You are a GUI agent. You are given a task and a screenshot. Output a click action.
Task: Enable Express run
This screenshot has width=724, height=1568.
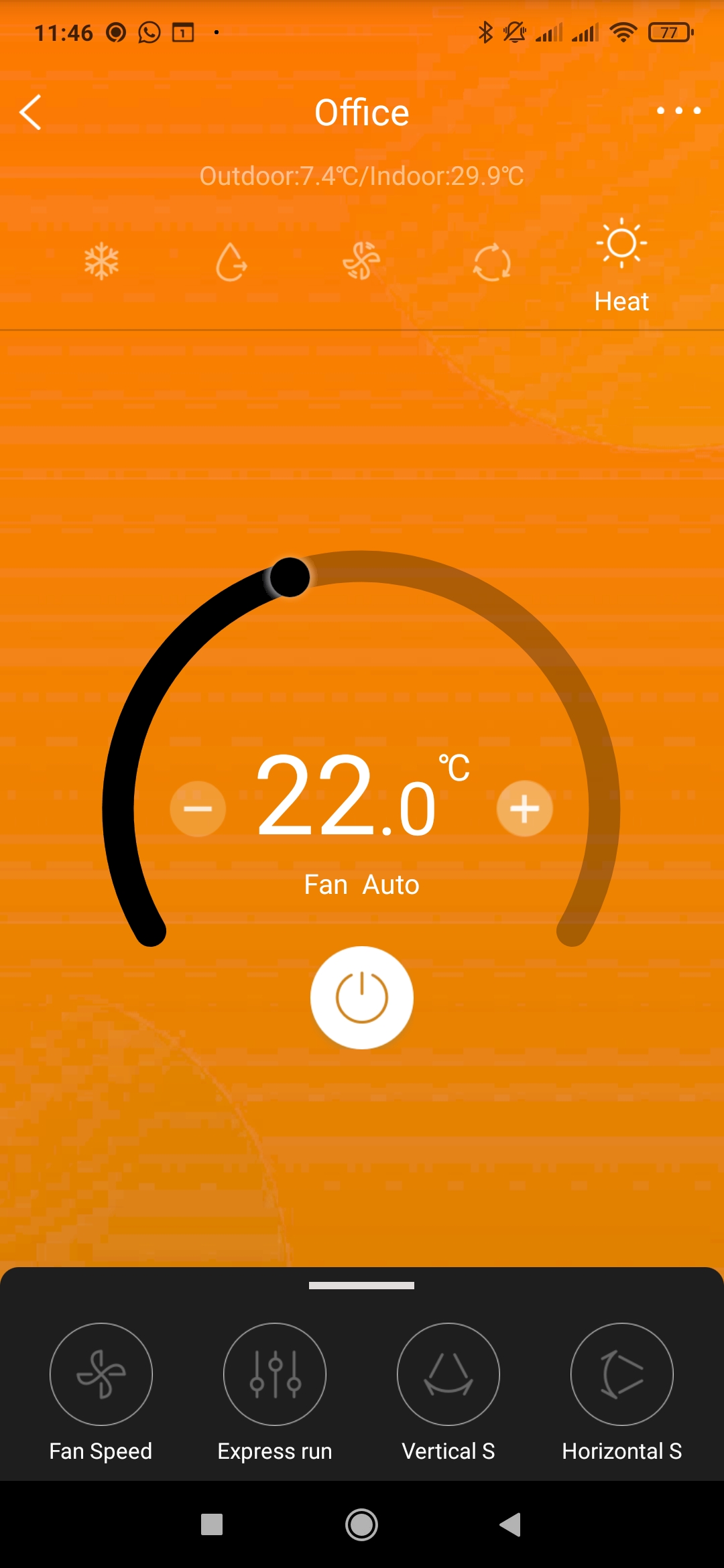(x=275, y=1374)
